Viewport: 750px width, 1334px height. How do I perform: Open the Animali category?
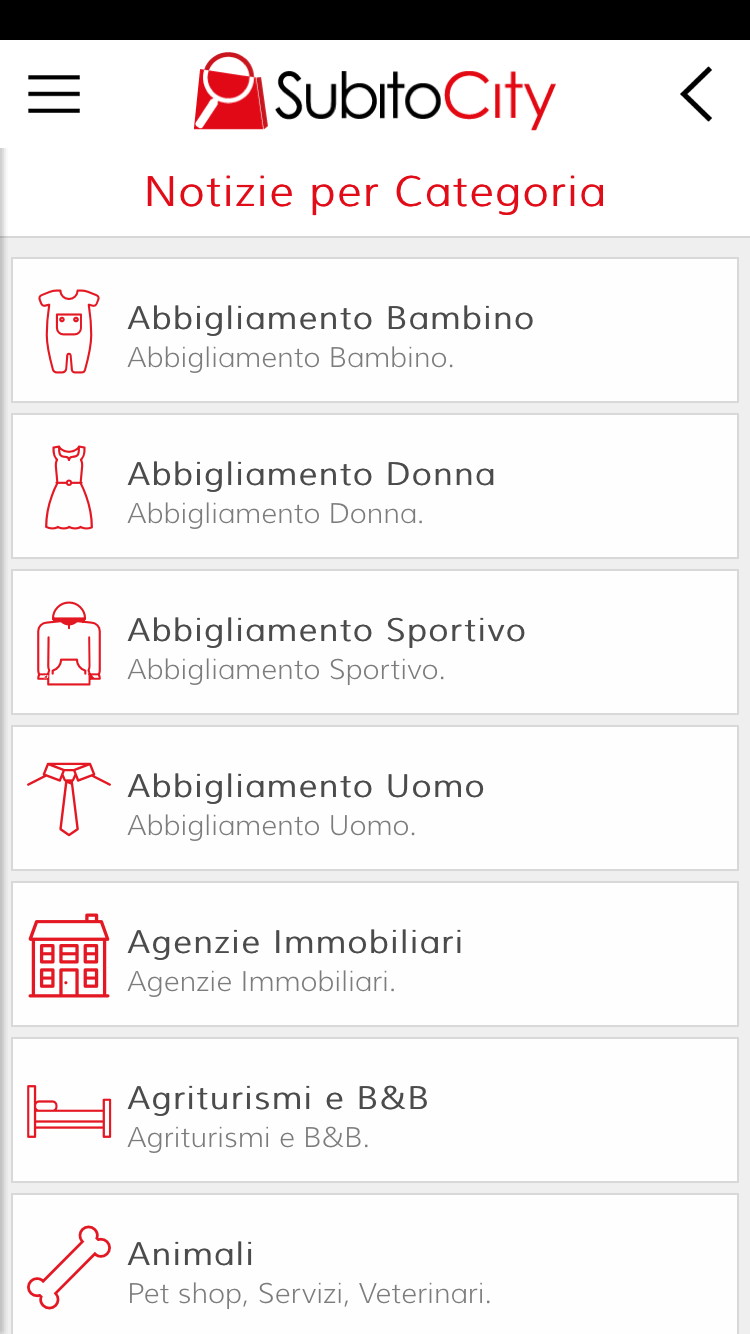(x=375, y=1264)
